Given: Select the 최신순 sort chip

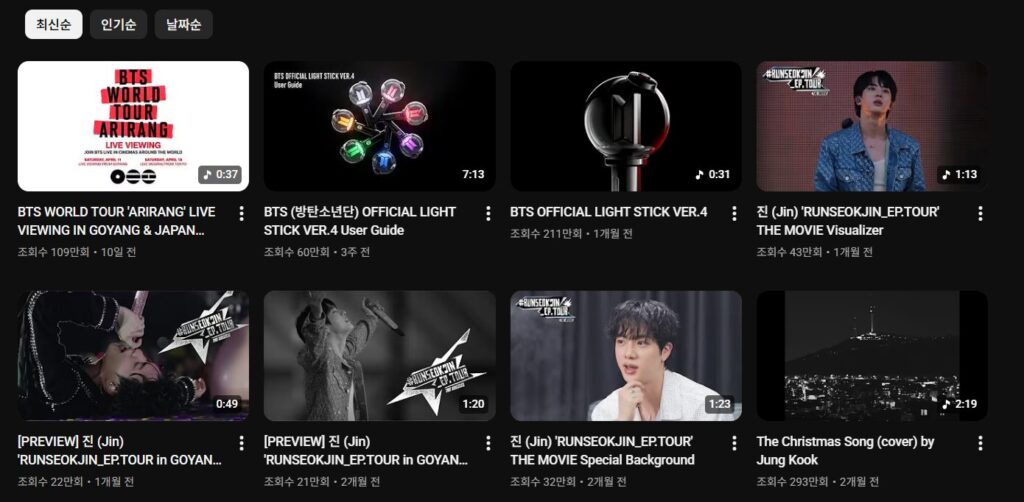Looking at the screenshot, I should [x=53, y=25].
